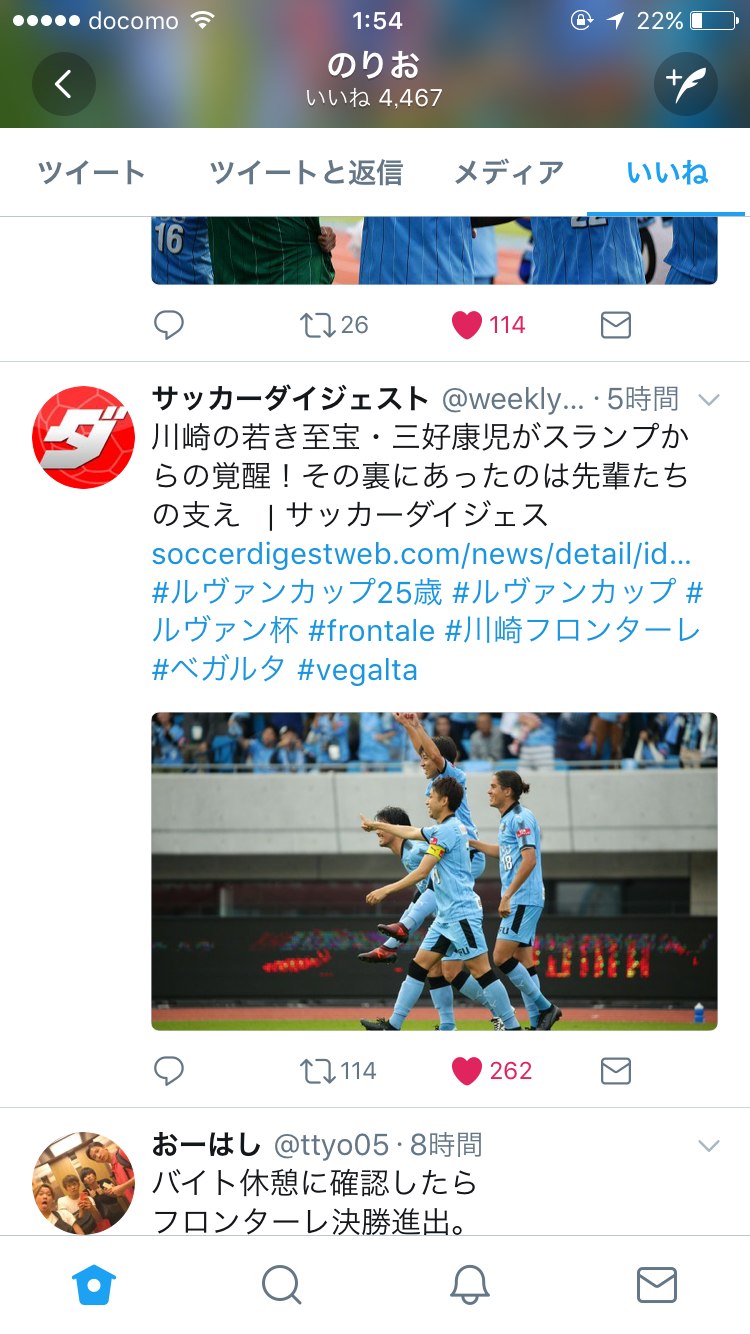Open the メディア tab
This screenshot has width=750, height=1334.
click(x=509, y=172)
